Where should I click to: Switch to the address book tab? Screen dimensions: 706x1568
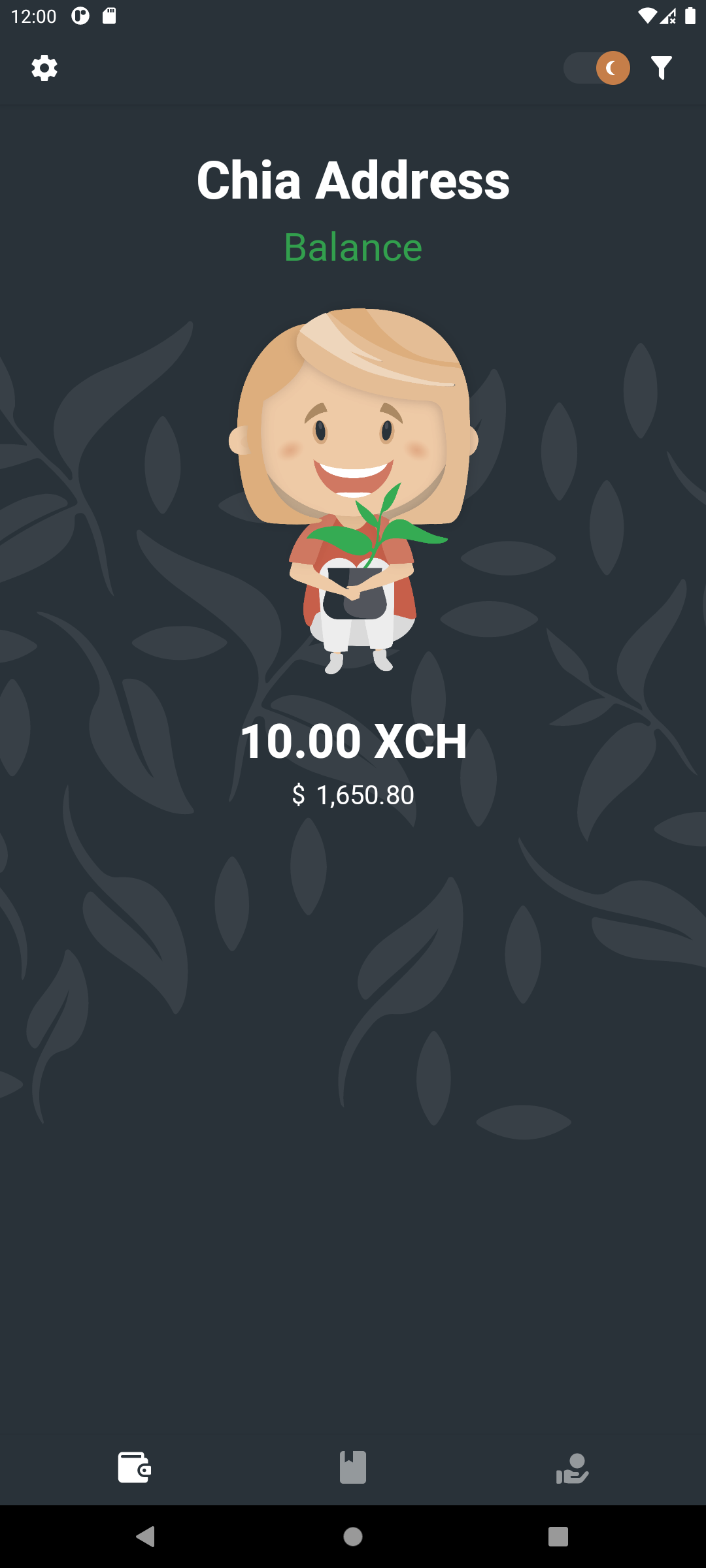[353, 1467]
